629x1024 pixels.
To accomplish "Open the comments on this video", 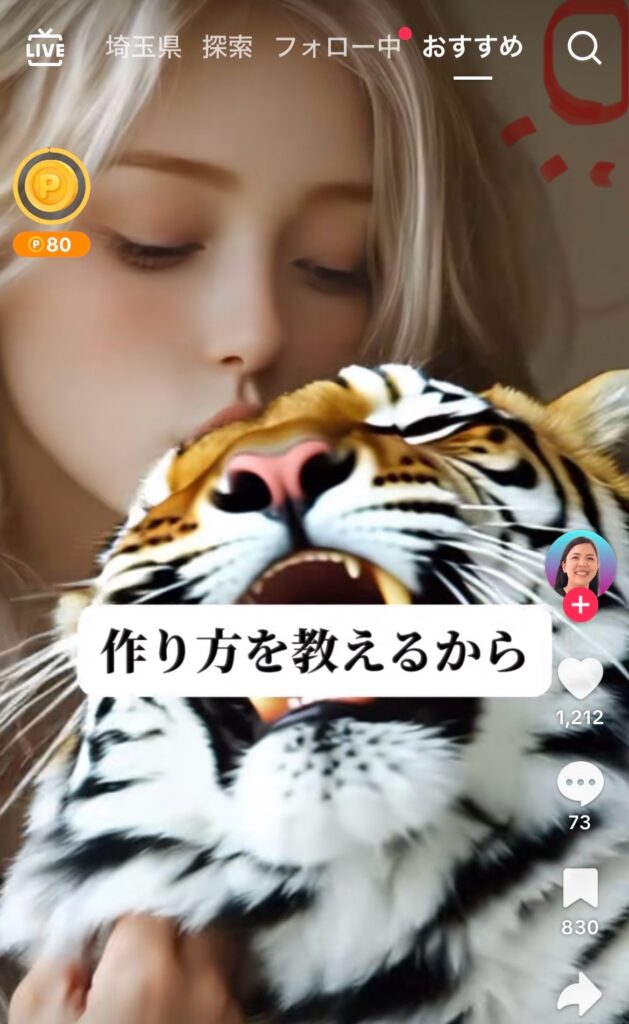I will coord(580,784).
